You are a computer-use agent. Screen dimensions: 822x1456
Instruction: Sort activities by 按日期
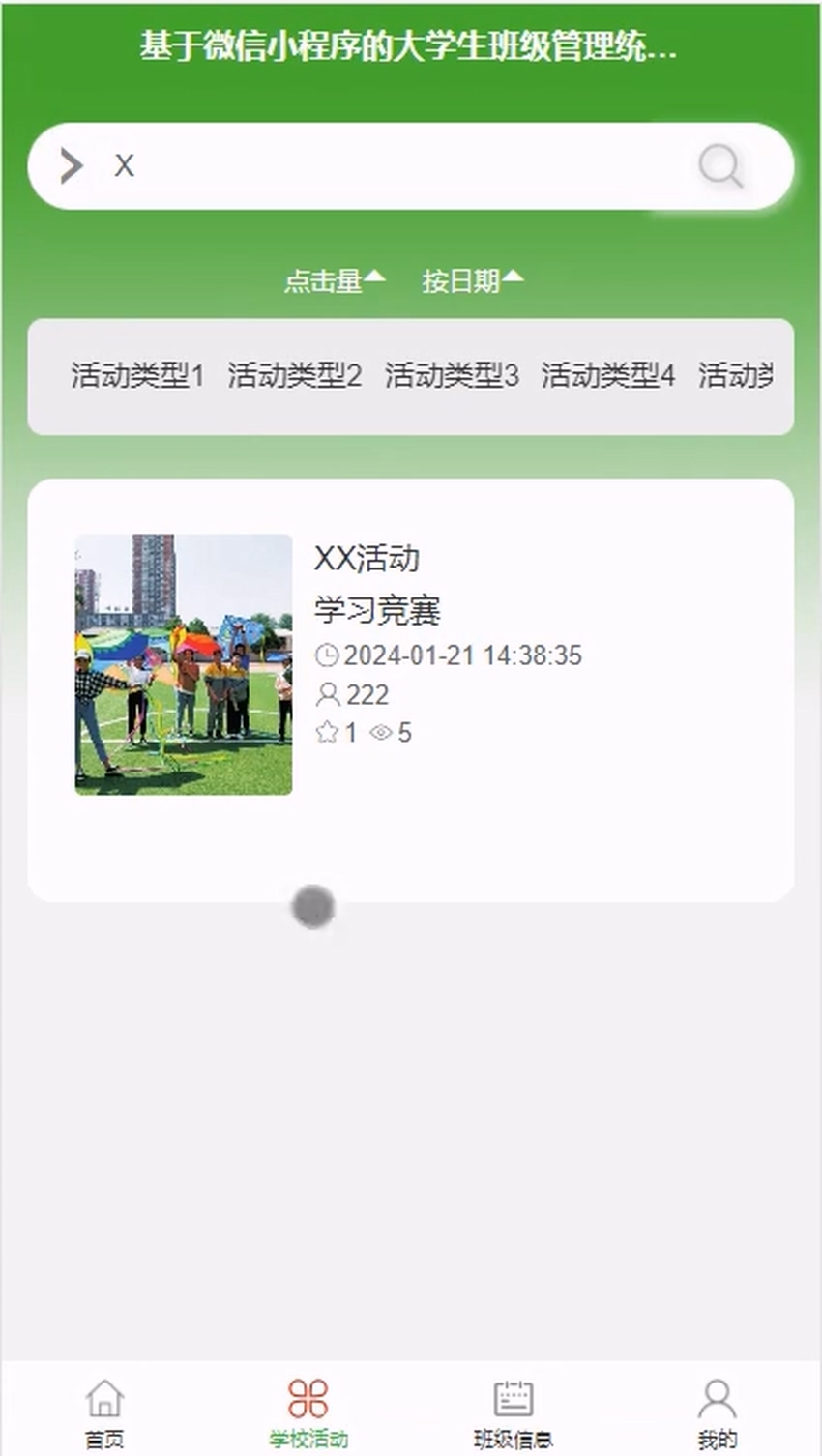click(472, 280)
